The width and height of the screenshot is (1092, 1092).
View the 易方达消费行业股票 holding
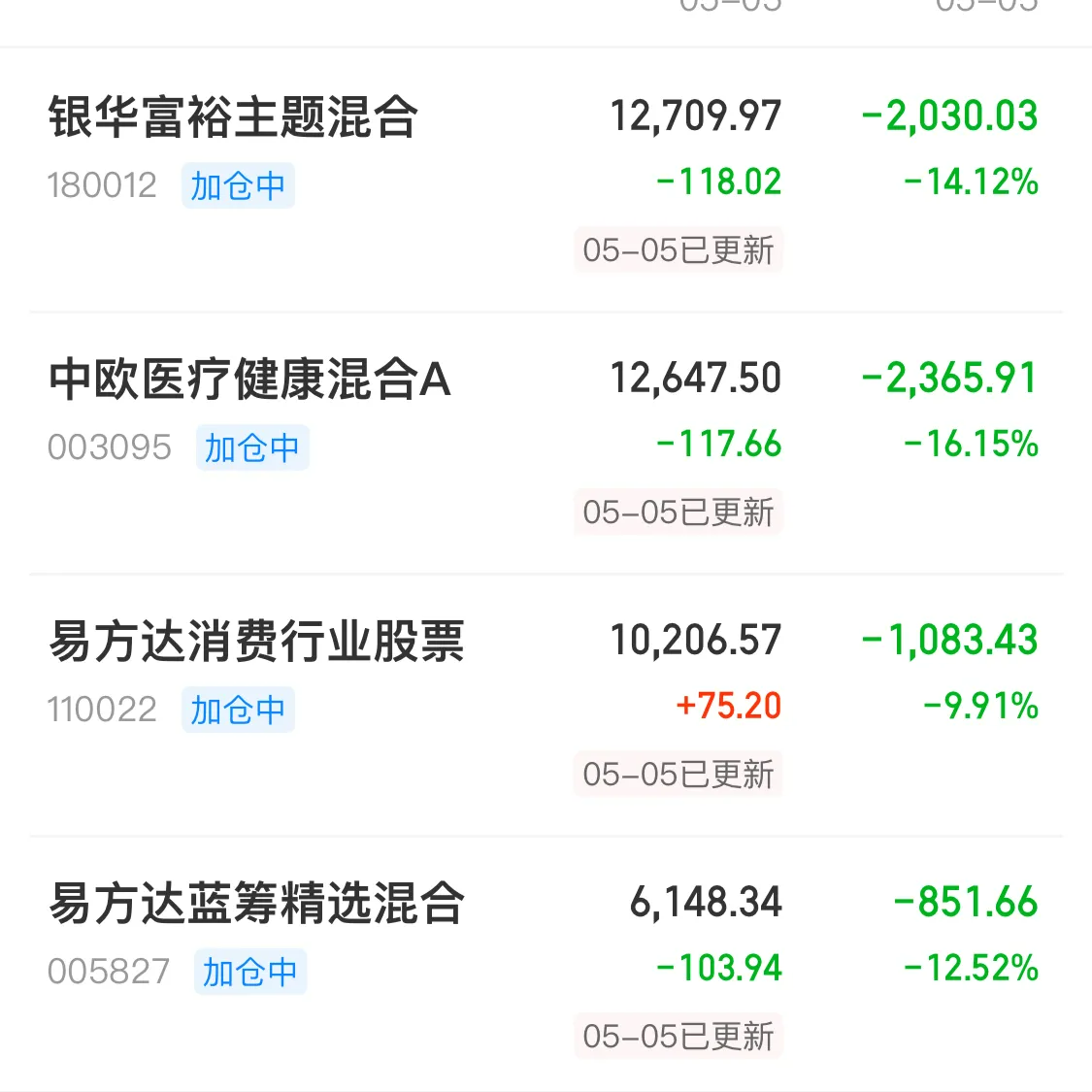[256, 642]
